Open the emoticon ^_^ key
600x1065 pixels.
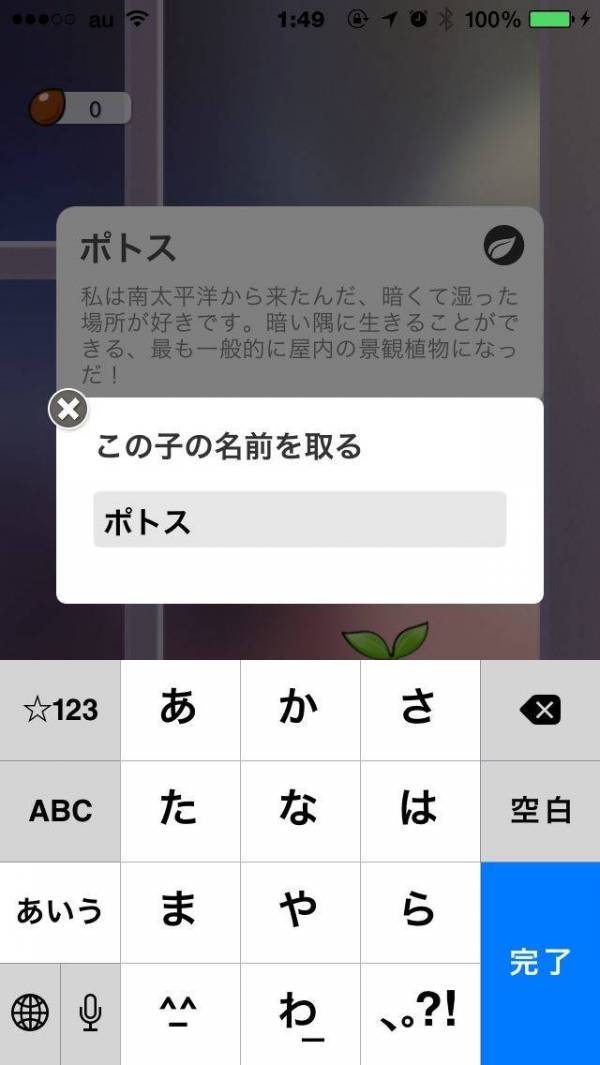click(x=180, y=1014)
